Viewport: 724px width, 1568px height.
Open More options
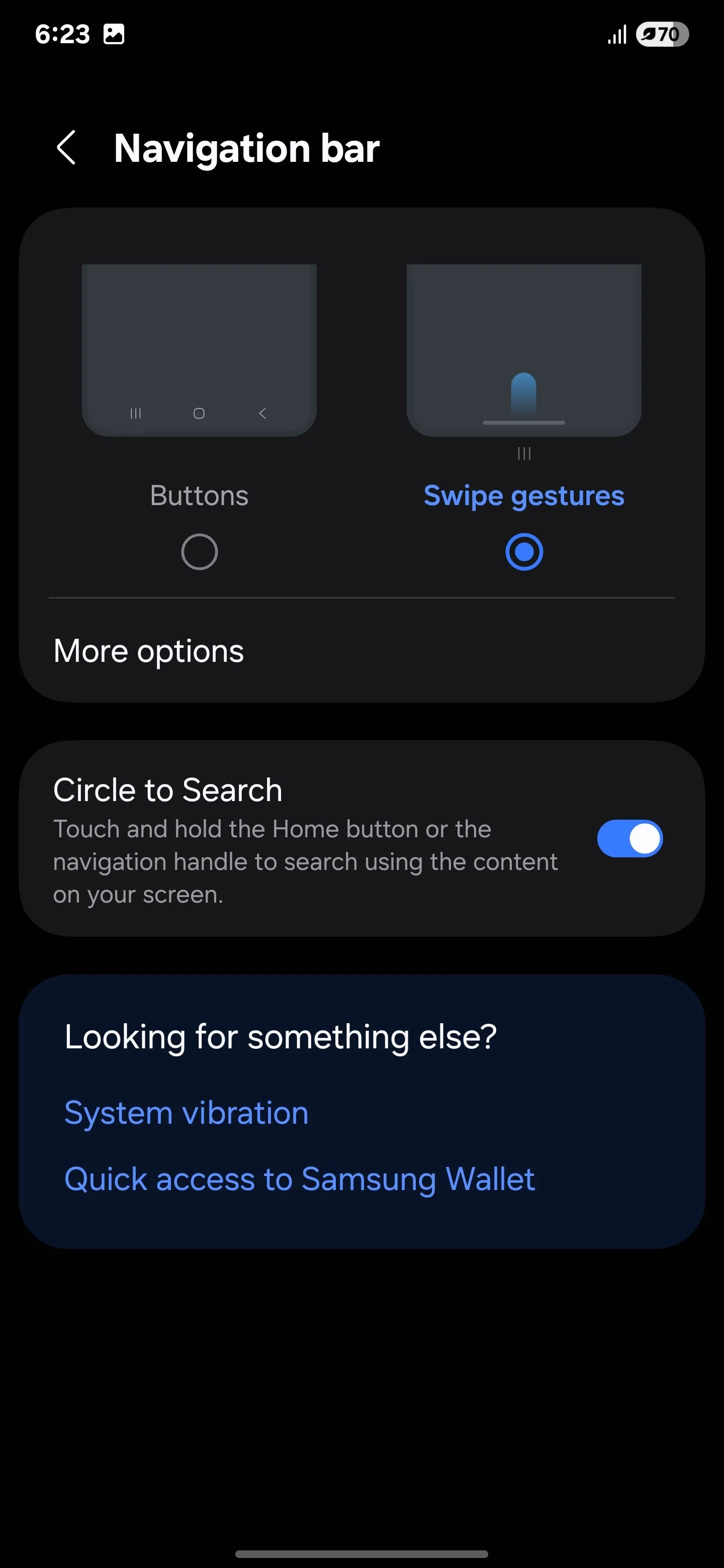point(149,651)
